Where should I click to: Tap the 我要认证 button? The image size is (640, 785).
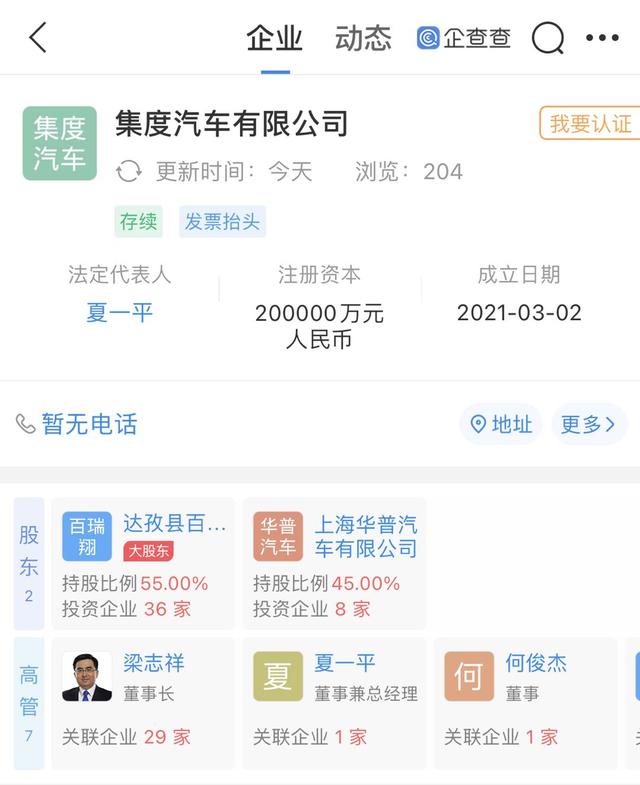point(590,124)
